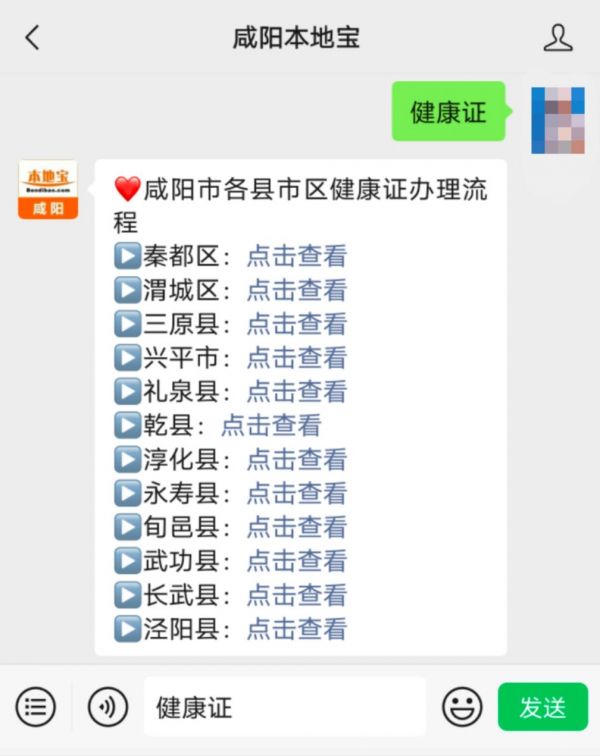
Task: Open 武功县 点击查看 link
Action: [x=296, y=561]
